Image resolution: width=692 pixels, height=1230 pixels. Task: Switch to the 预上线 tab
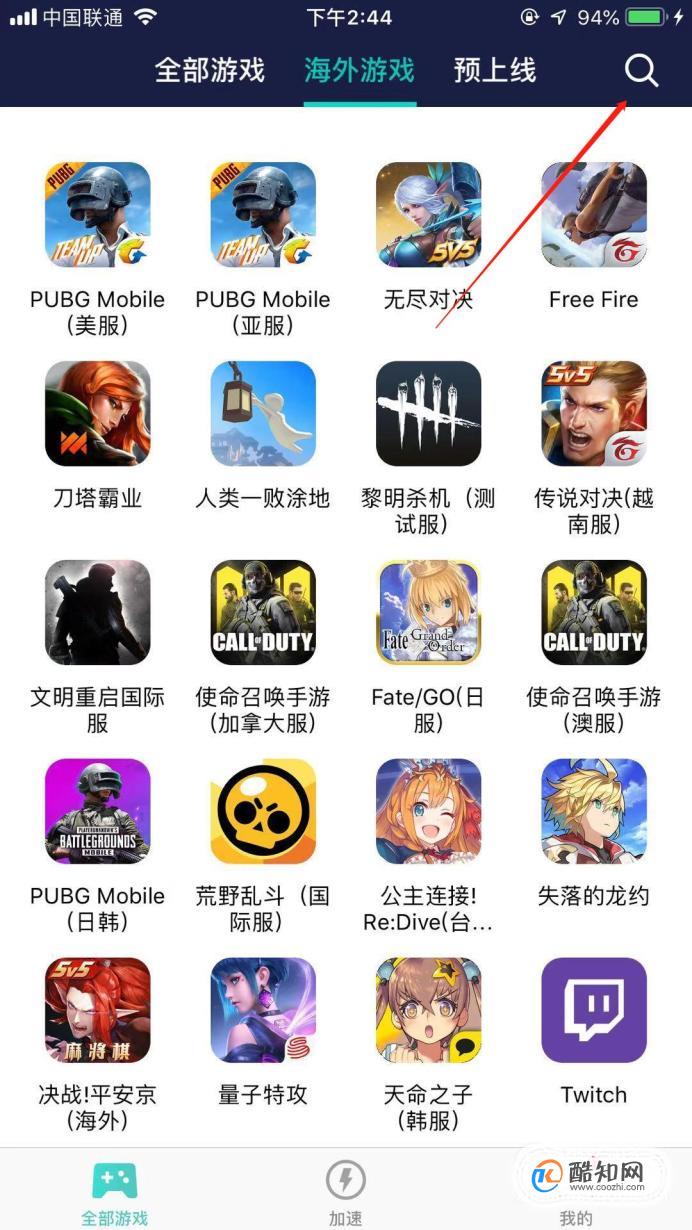(494, 71)
